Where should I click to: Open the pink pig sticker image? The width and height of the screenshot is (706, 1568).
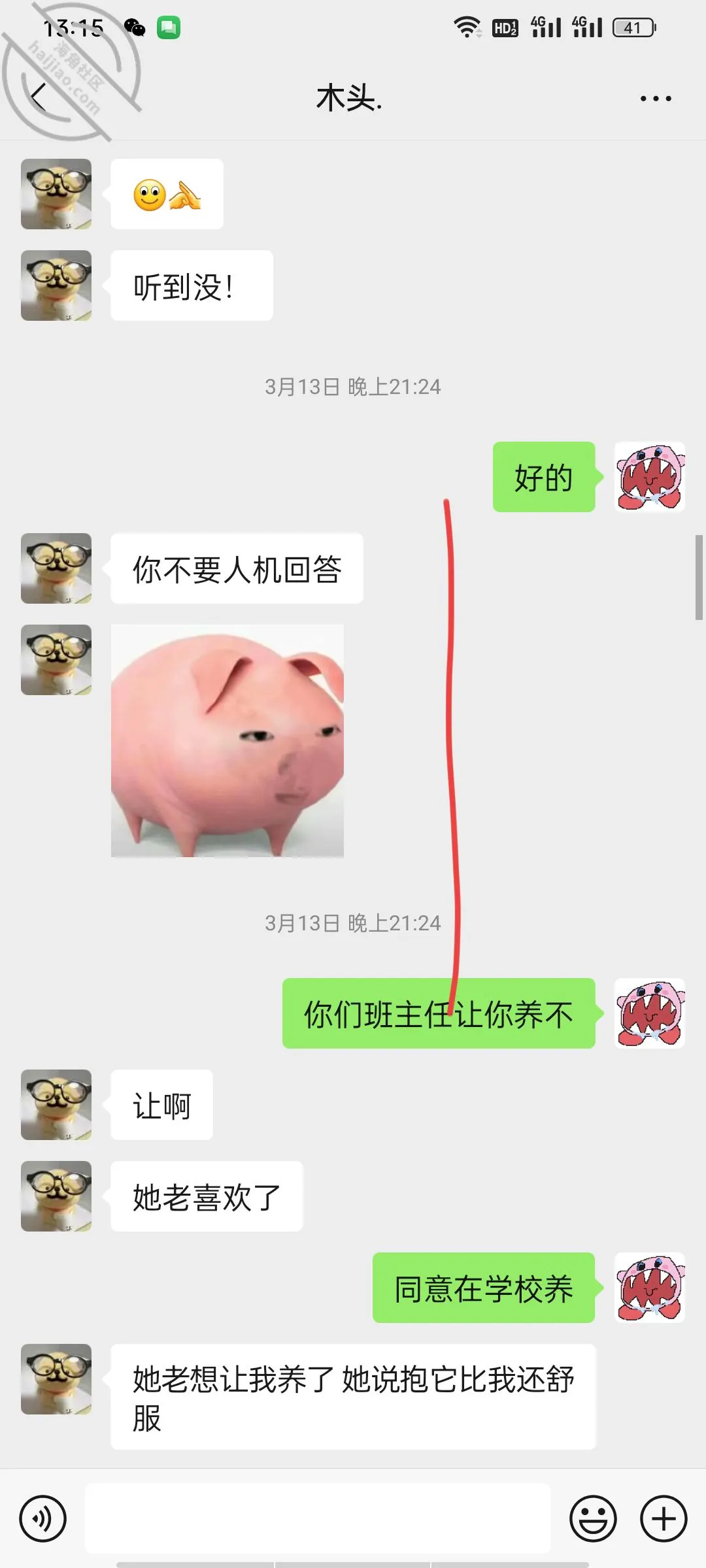click(x=227, y=741)
